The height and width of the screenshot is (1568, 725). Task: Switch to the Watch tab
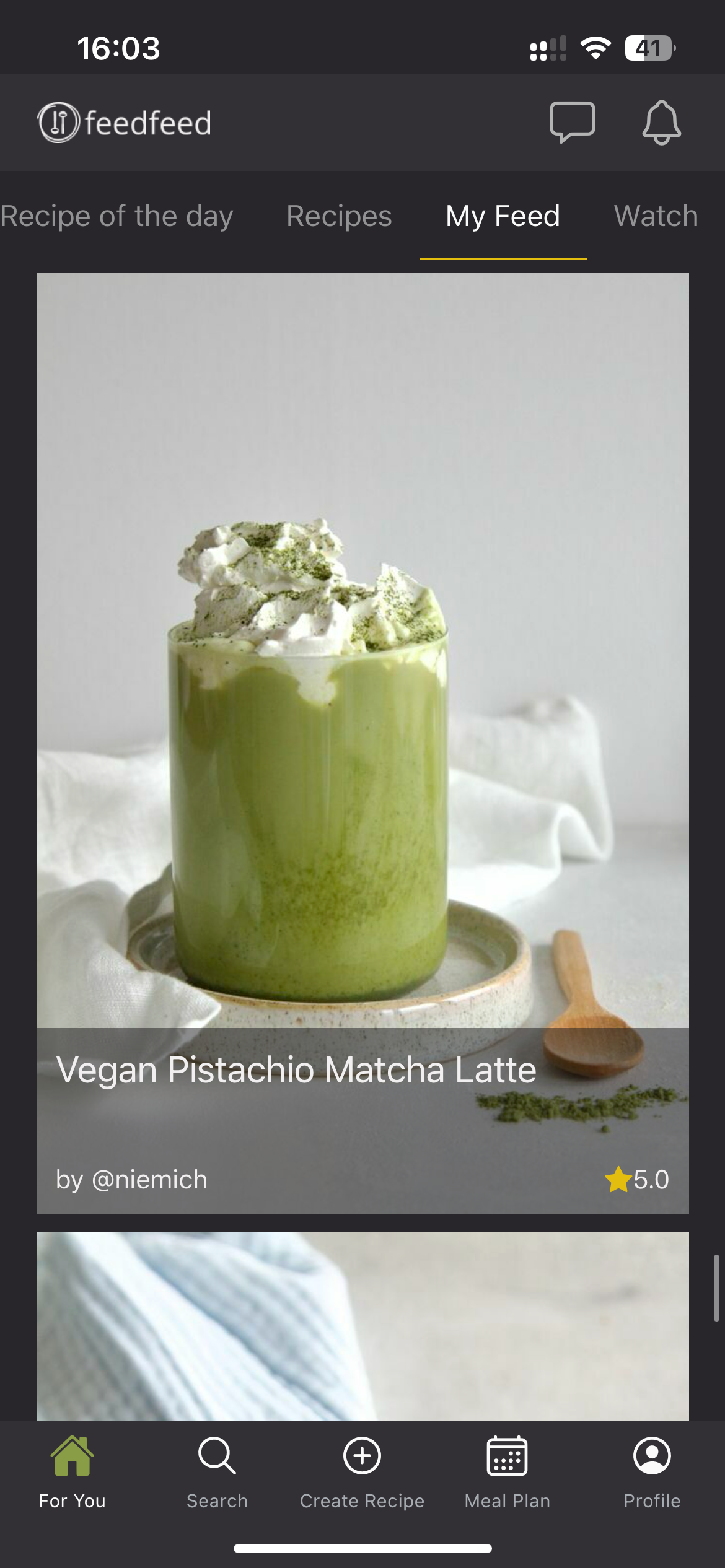(656, 216)
